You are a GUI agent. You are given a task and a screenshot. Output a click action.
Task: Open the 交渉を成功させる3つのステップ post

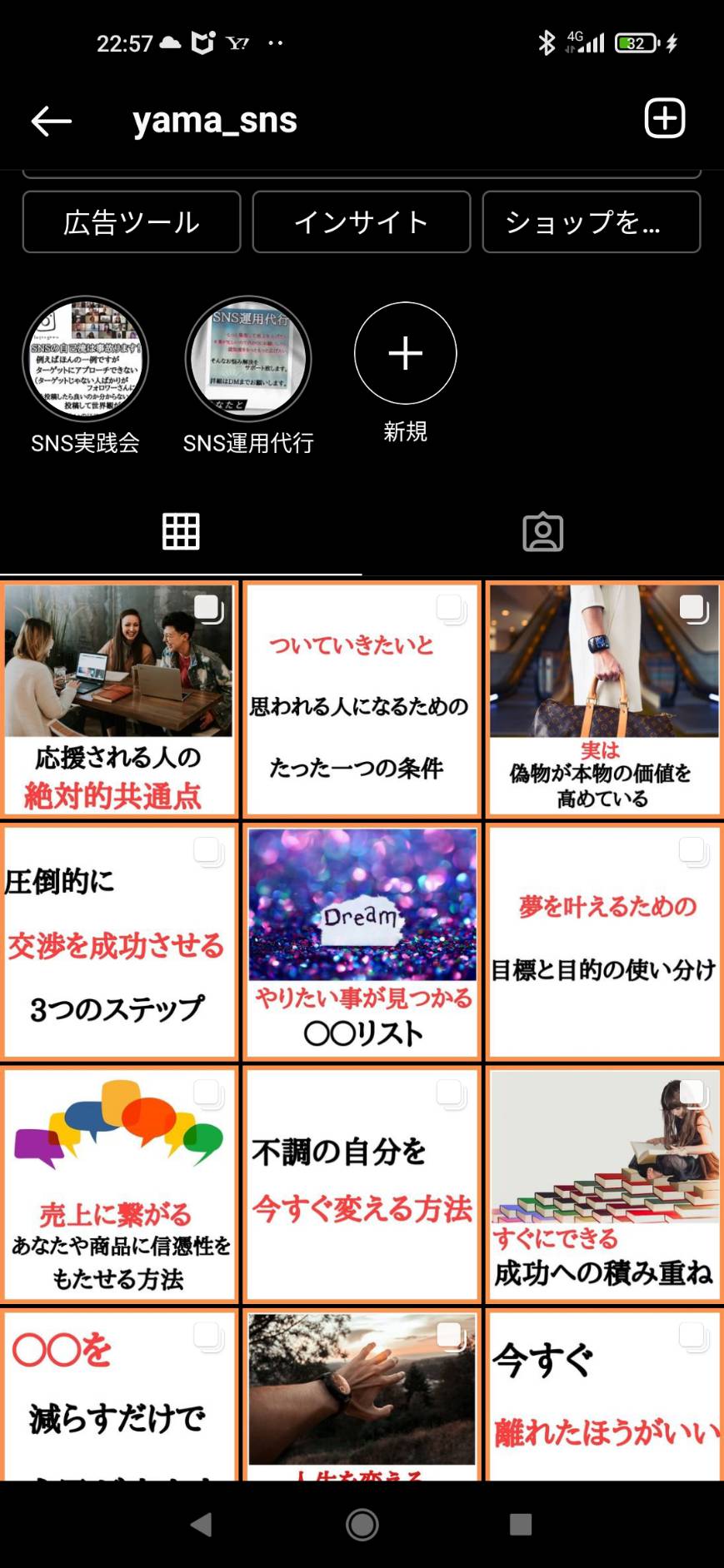click(x=119, y=942)
